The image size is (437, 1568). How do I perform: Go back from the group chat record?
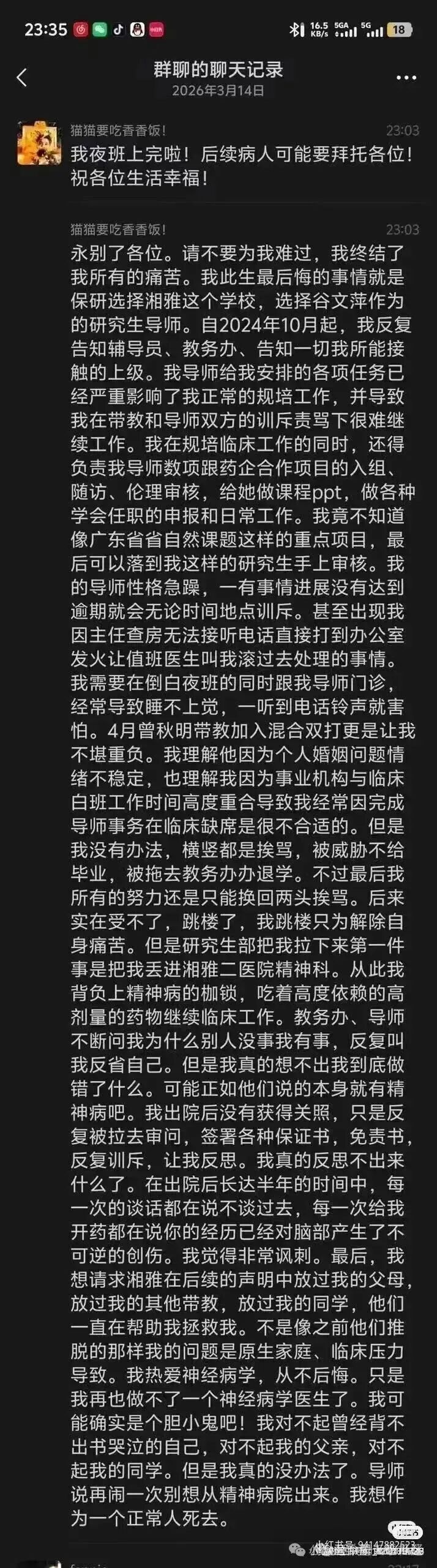pyautogui.click(x=22, y=78)
